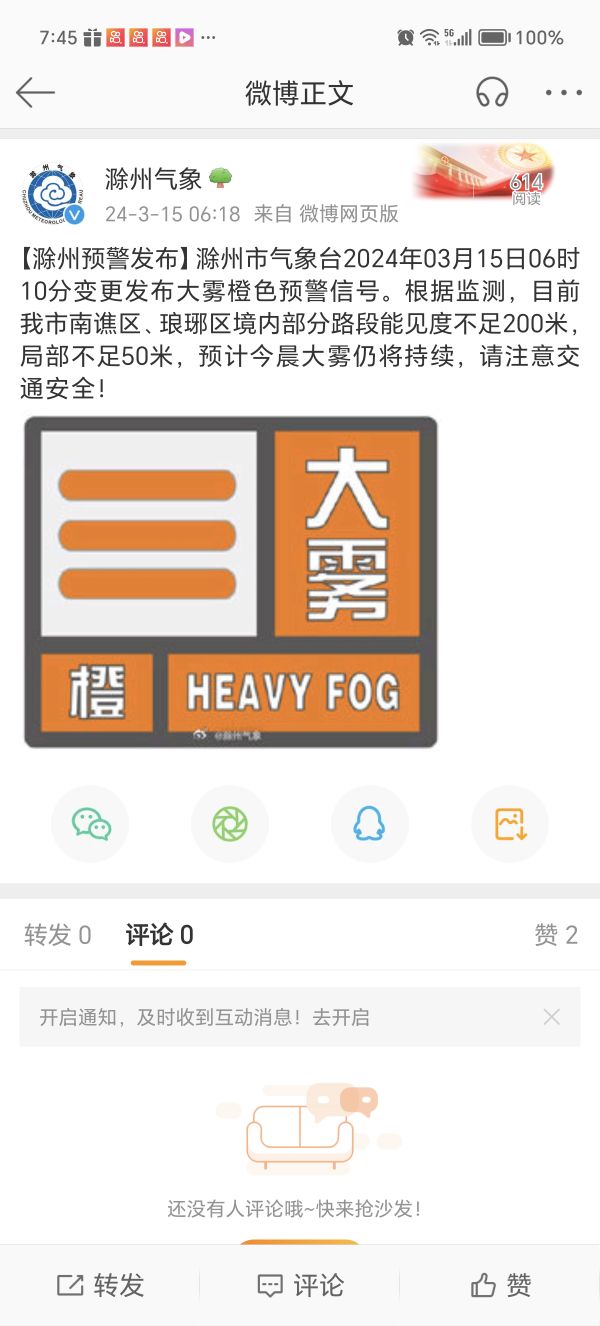Go back from the Weibo post
This screenshot has width=600, height=1326.
pos(35,93)
